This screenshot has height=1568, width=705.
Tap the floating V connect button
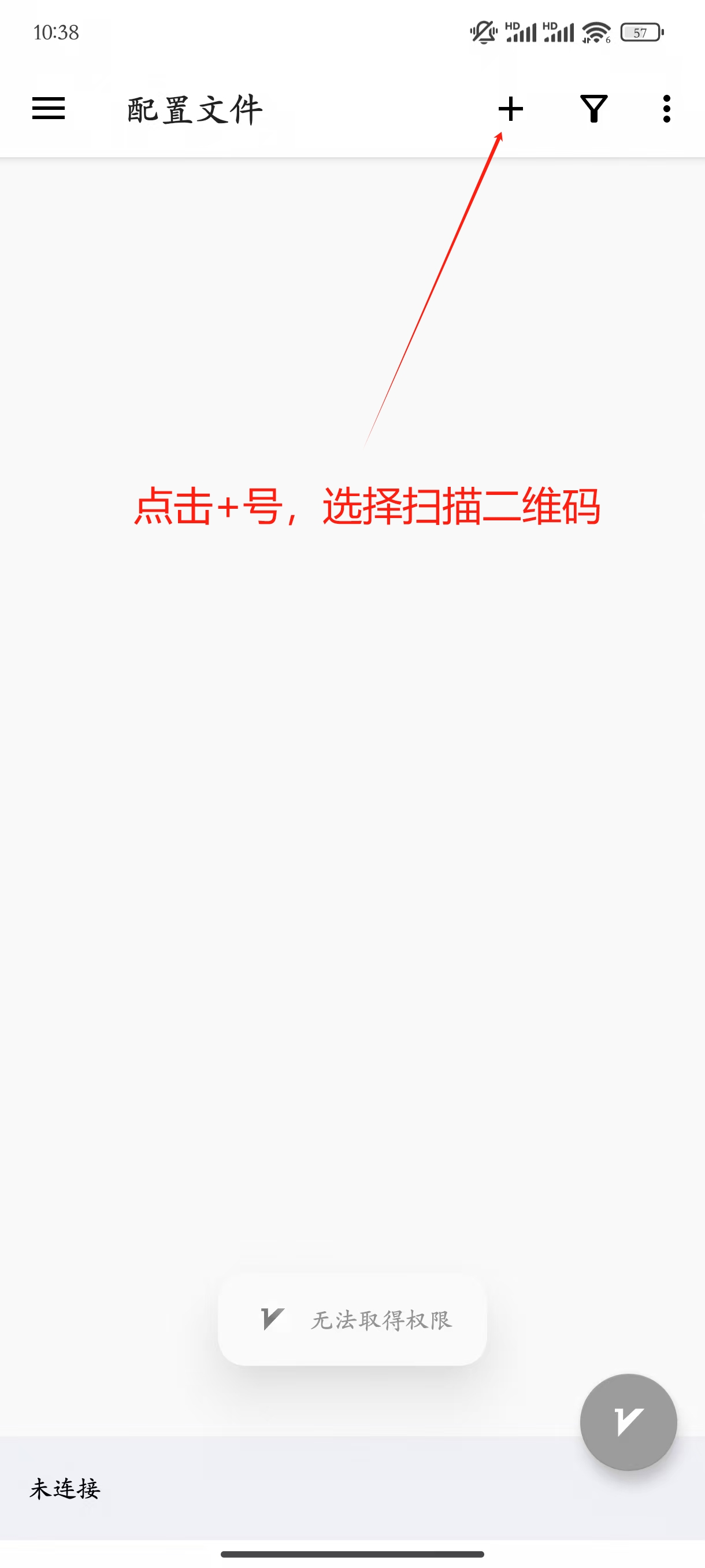click(629, 1421)
